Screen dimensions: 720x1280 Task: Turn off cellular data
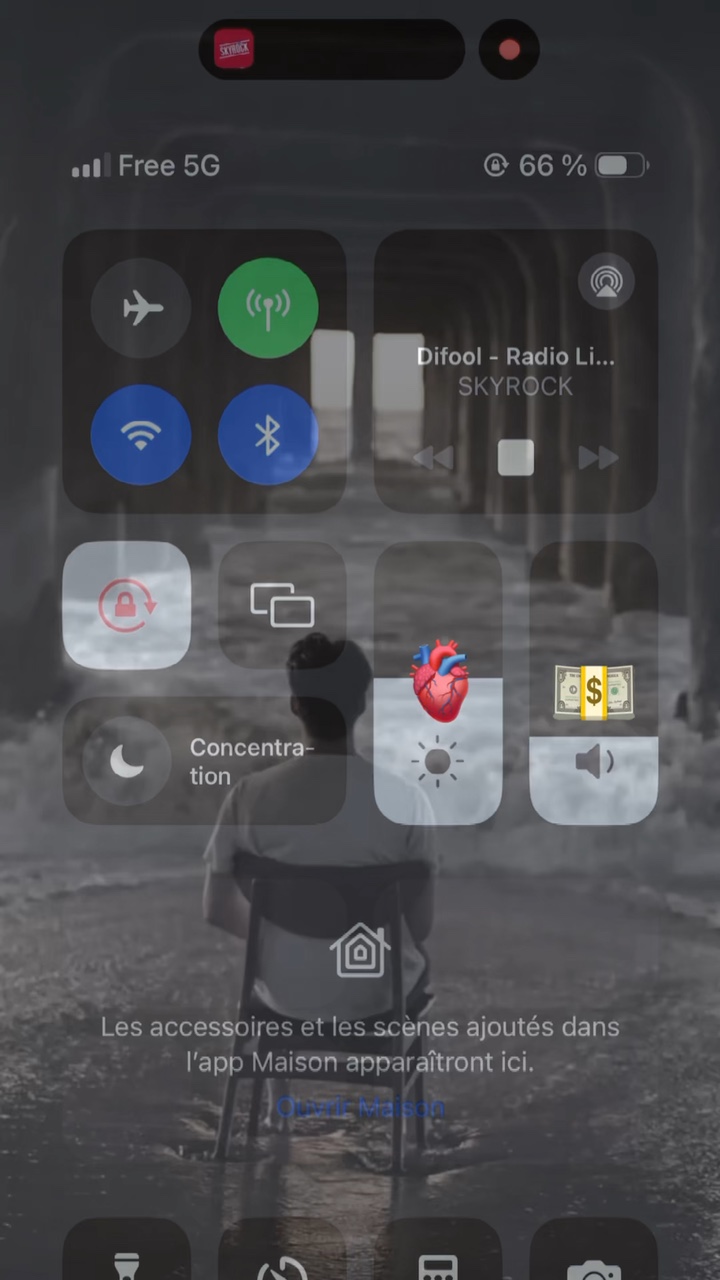[x=268, y=308]
